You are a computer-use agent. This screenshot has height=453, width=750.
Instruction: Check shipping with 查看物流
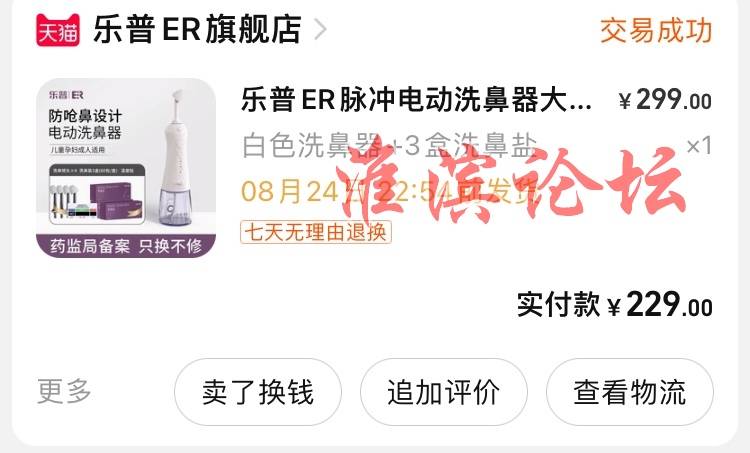(x=629, y=392)
